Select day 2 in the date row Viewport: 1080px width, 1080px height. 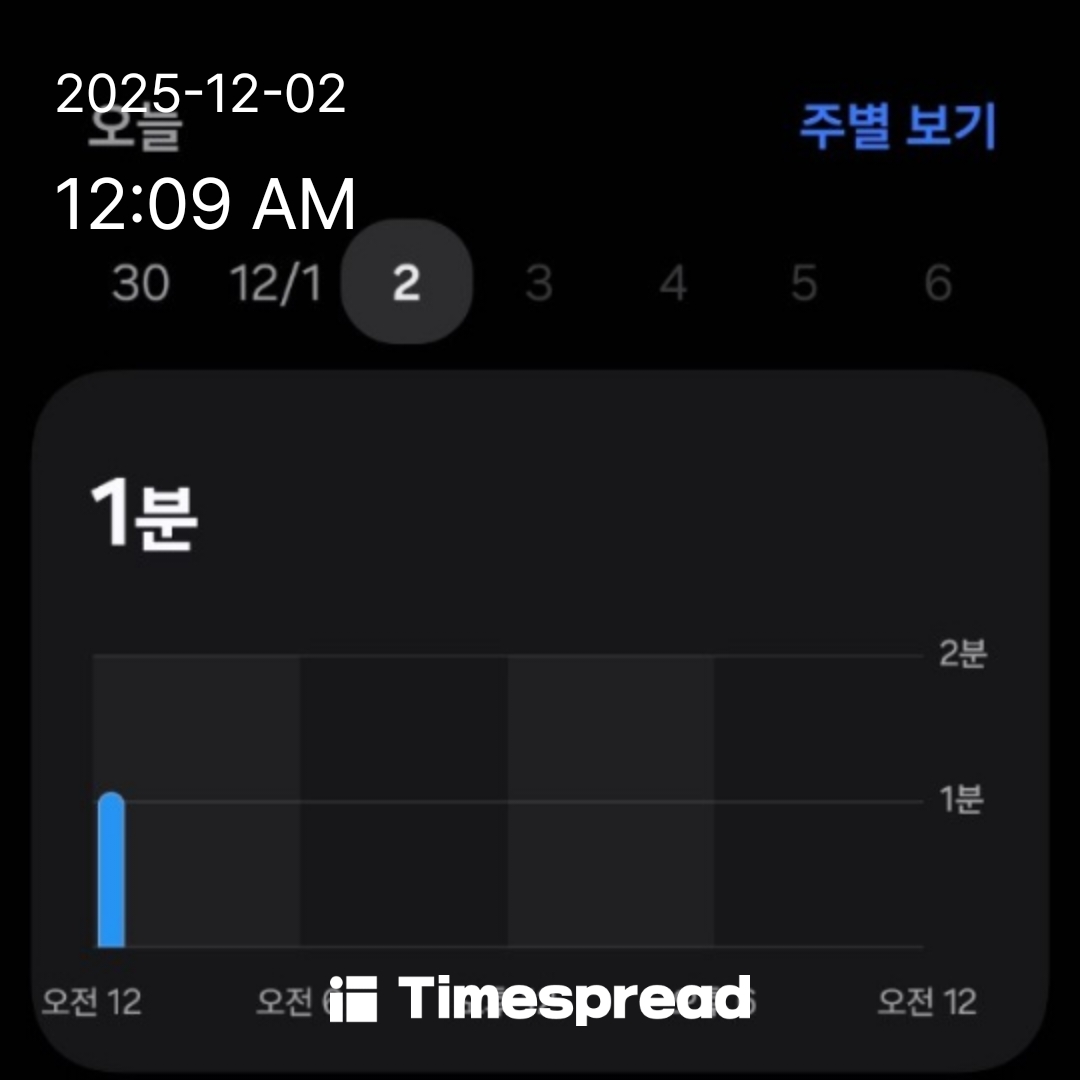pos(406,284)
